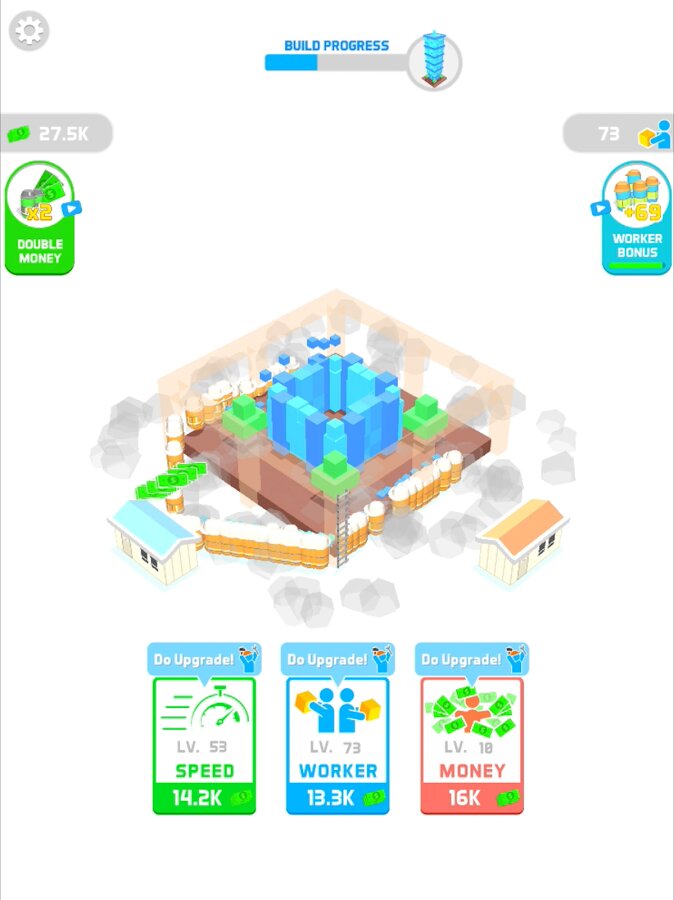674x900 pixels.
Task: Open the settings gear icon
Action: tap(29, 31)
